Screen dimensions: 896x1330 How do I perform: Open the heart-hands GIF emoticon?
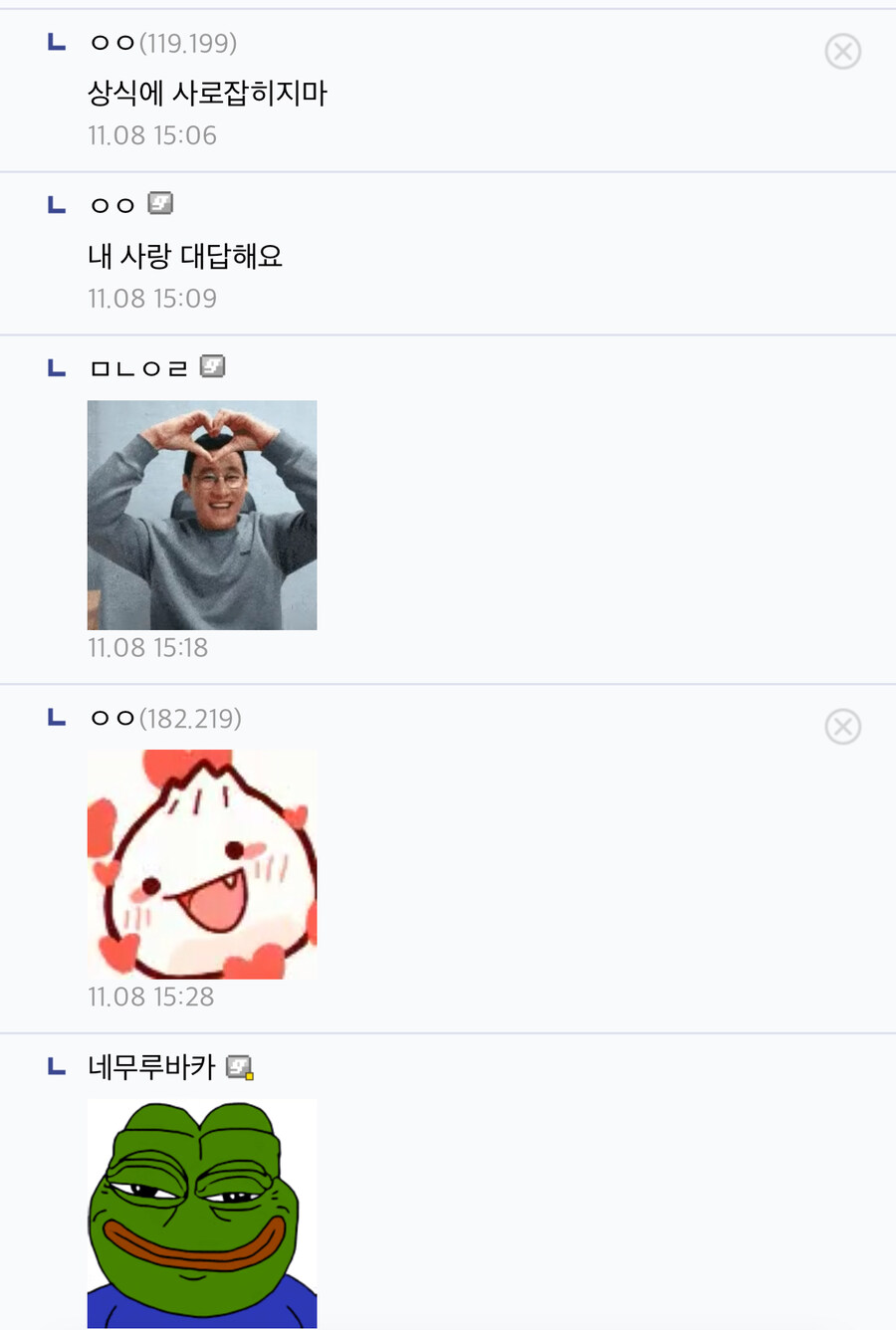click(x=202, y=515)
